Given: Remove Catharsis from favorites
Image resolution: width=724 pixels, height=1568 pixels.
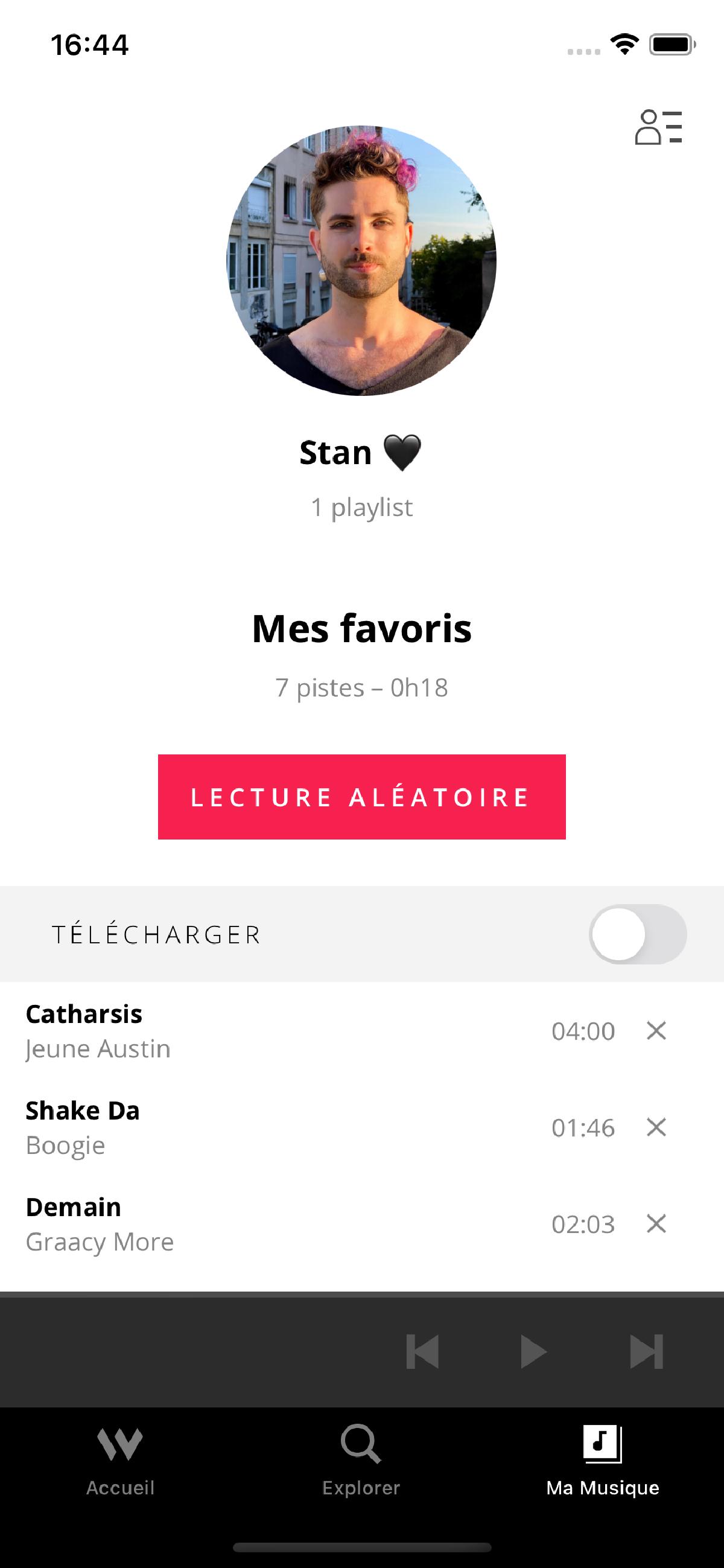Looking at the screenshot, I should tap(656, 1030).
